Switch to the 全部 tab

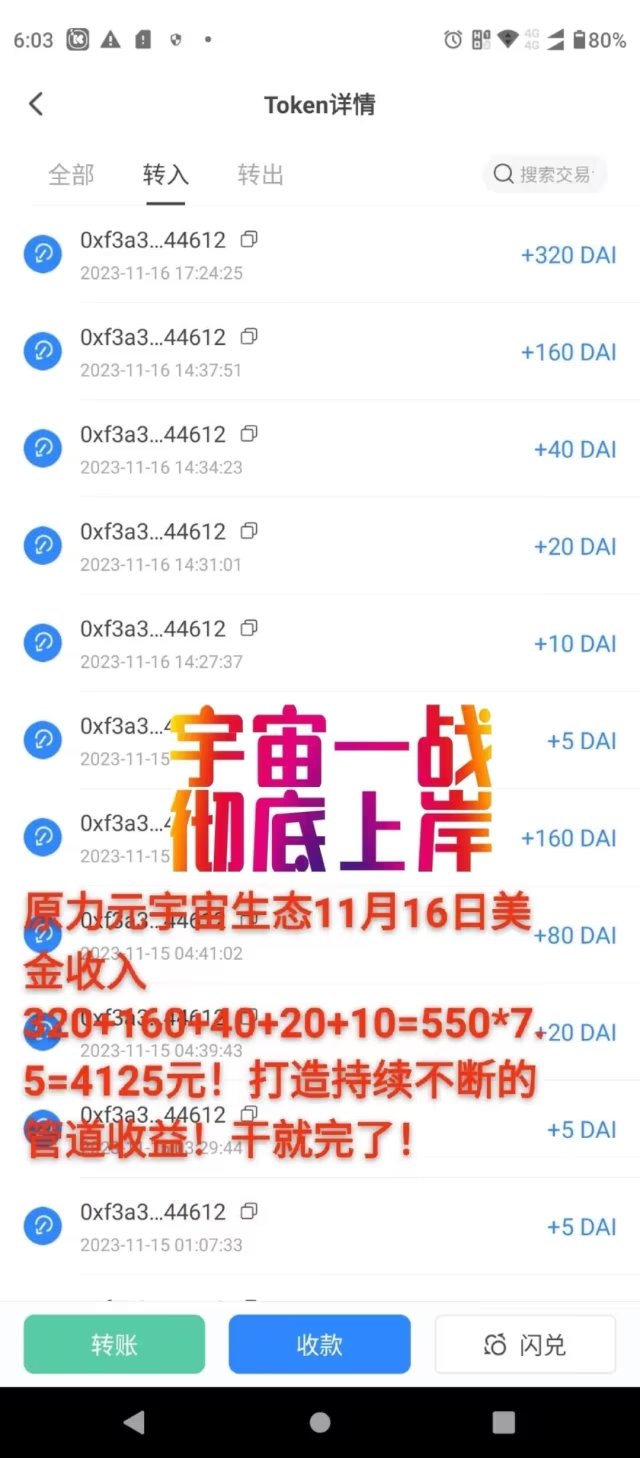(x=71, y=175)
